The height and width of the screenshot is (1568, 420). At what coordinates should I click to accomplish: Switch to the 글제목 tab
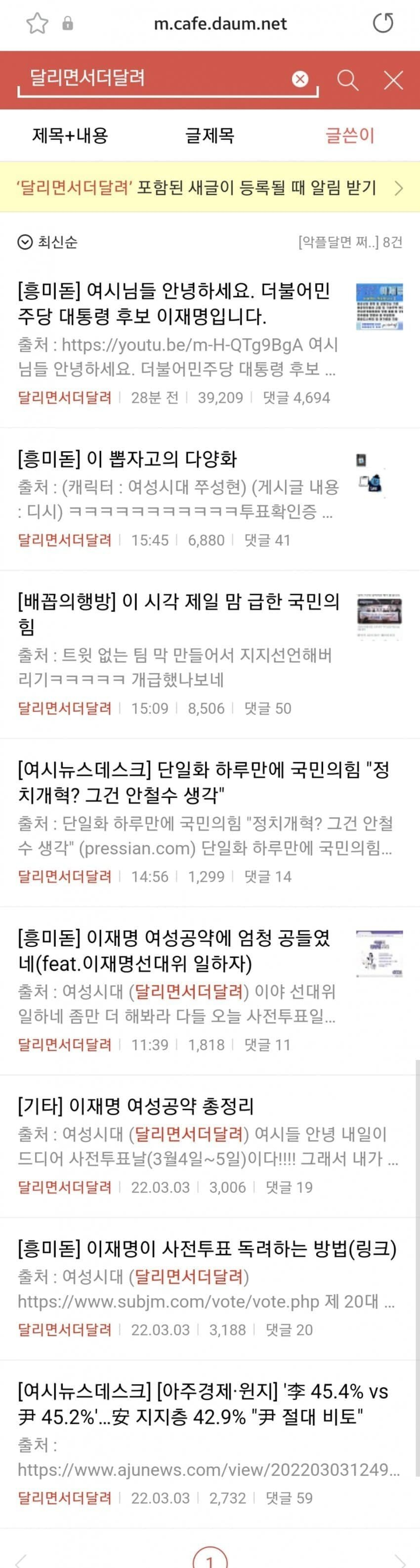point(210,135)
